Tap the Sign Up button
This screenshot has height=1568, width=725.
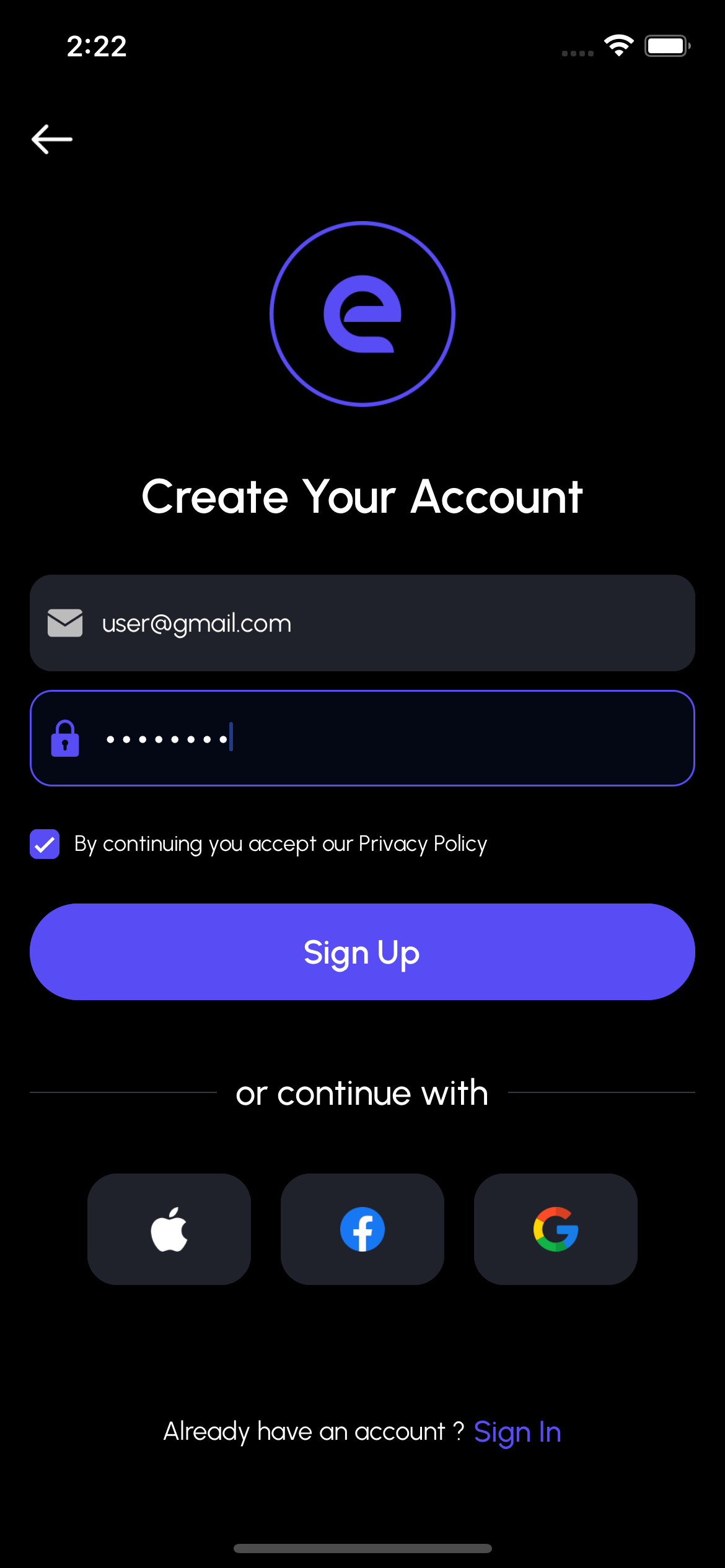point(362,952)
